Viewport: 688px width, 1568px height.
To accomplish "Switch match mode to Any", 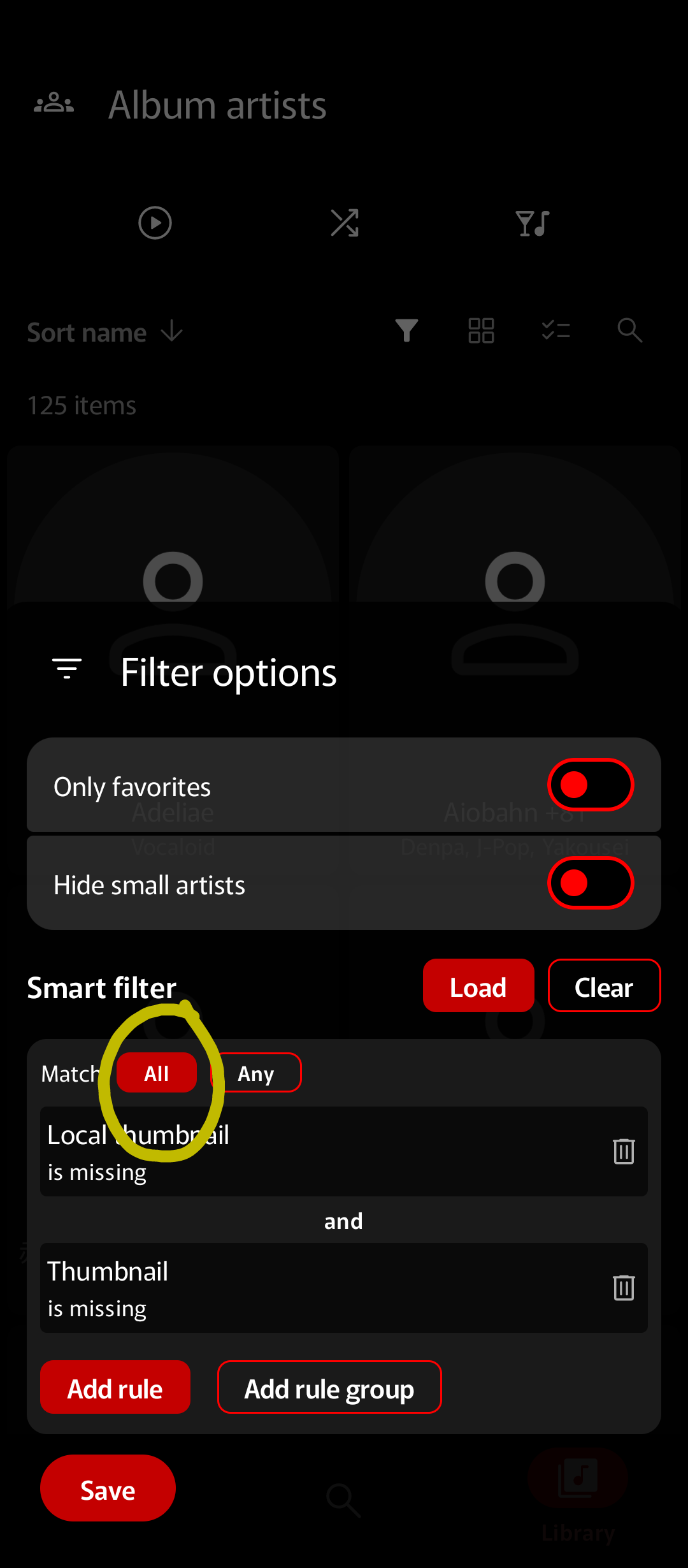I will coord(257,1073).
